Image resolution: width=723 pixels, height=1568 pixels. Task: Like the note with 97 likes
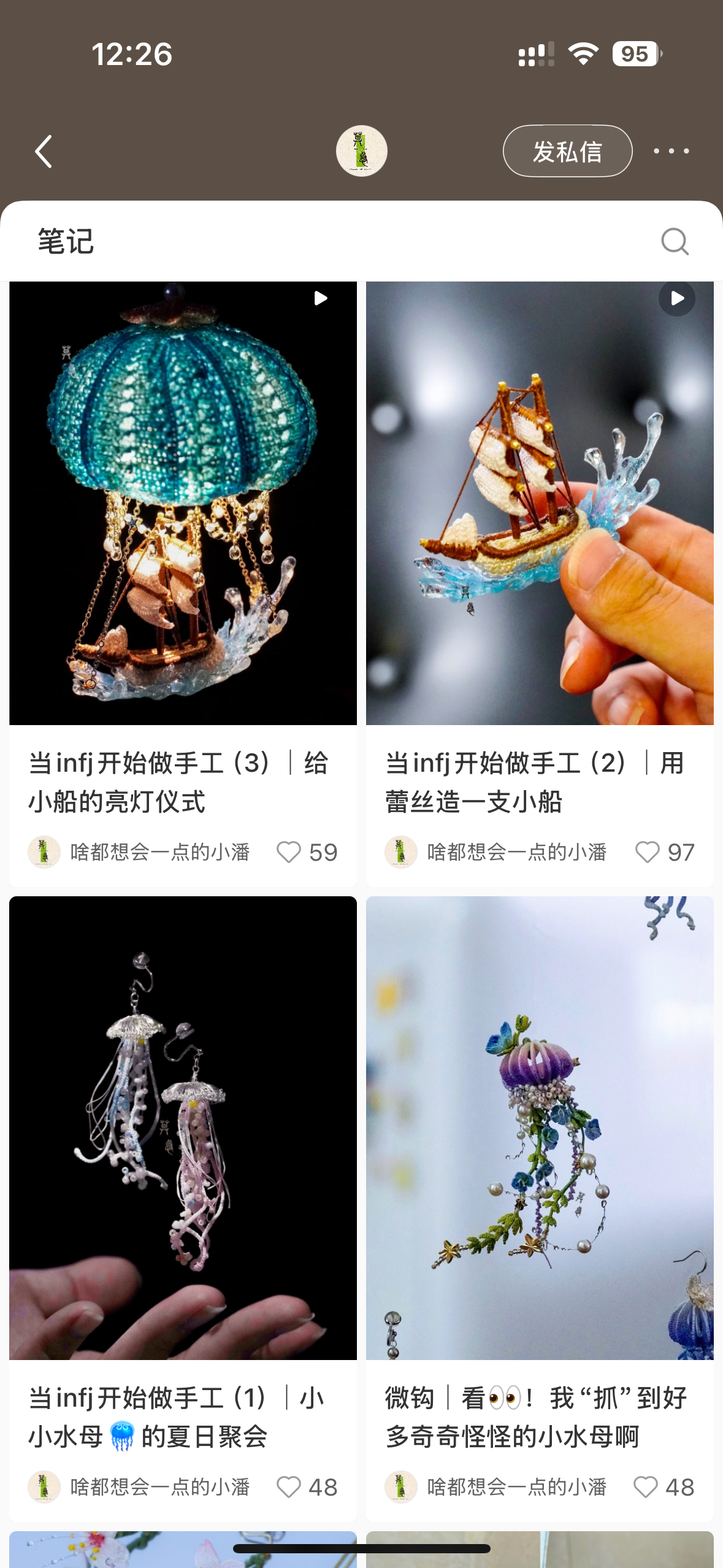click(x=647, y=852)
